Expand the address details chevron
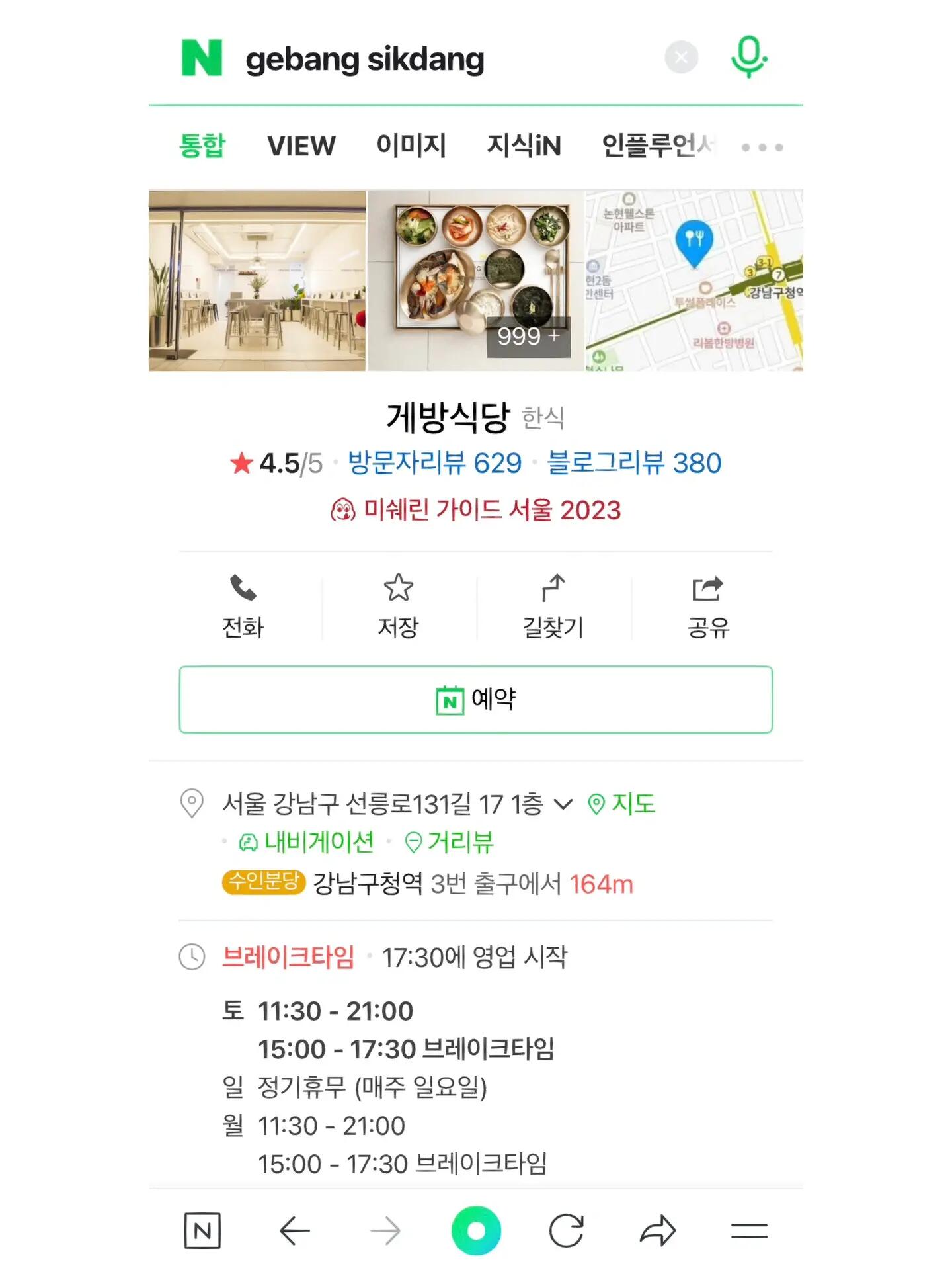Screen dimensions: 952x1270 [x=563, y=804]
